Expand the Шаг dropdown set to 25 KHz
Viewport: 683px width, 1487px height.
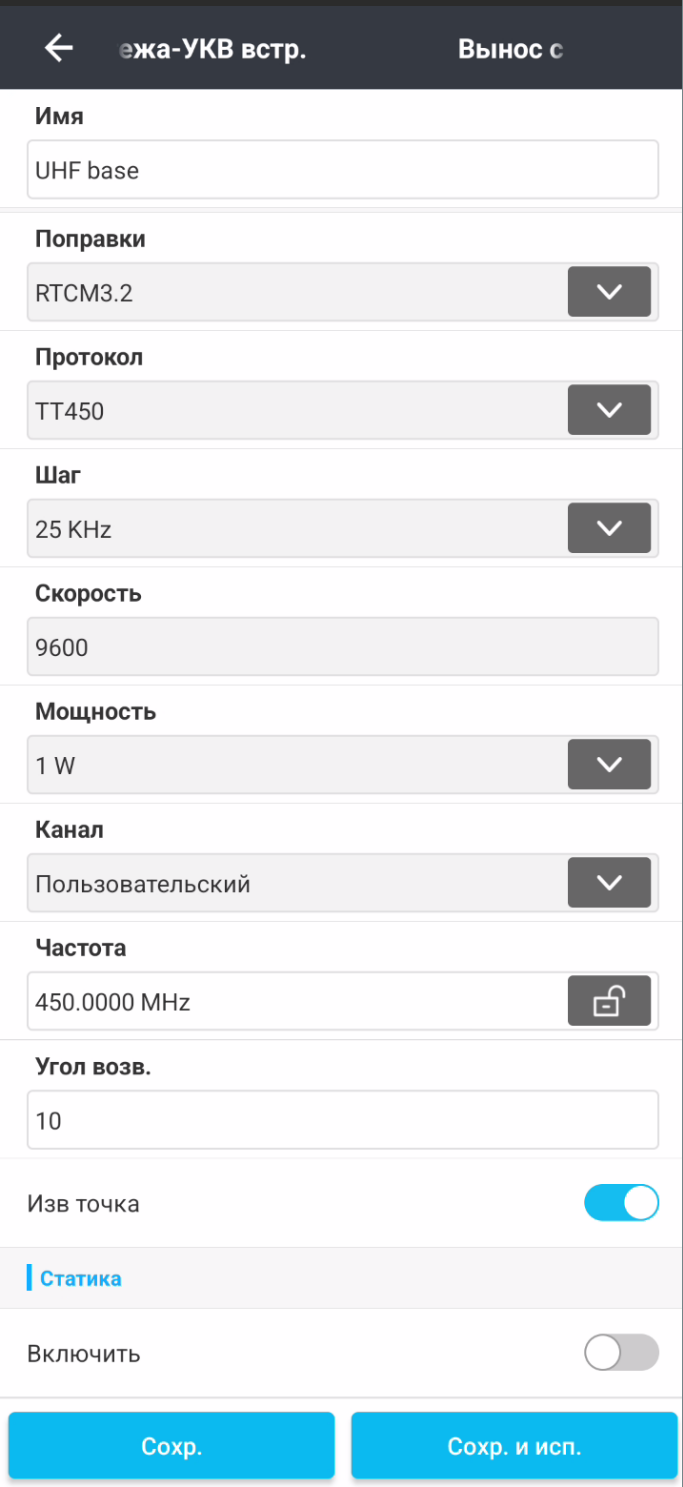(x=609, y=528)
